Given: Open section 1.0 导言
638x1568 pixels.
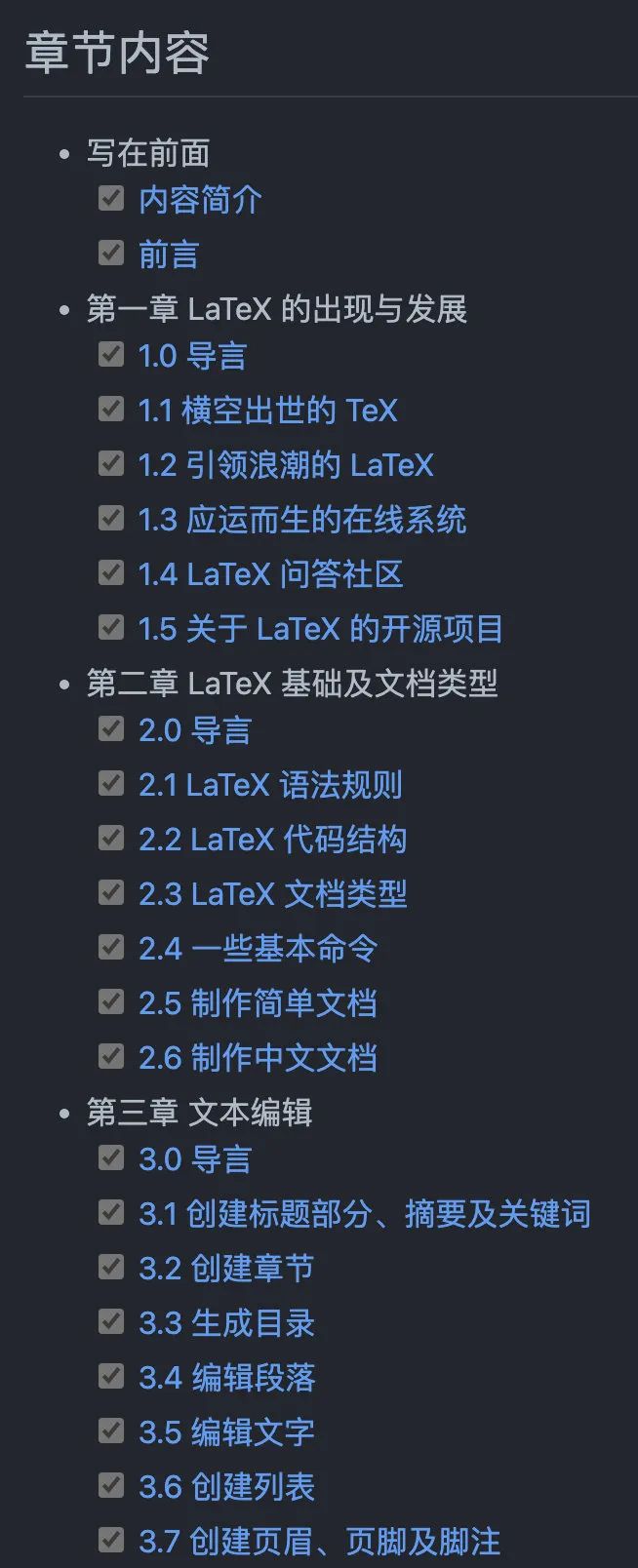Looking at the screenshot, I should tap(192, 356).
